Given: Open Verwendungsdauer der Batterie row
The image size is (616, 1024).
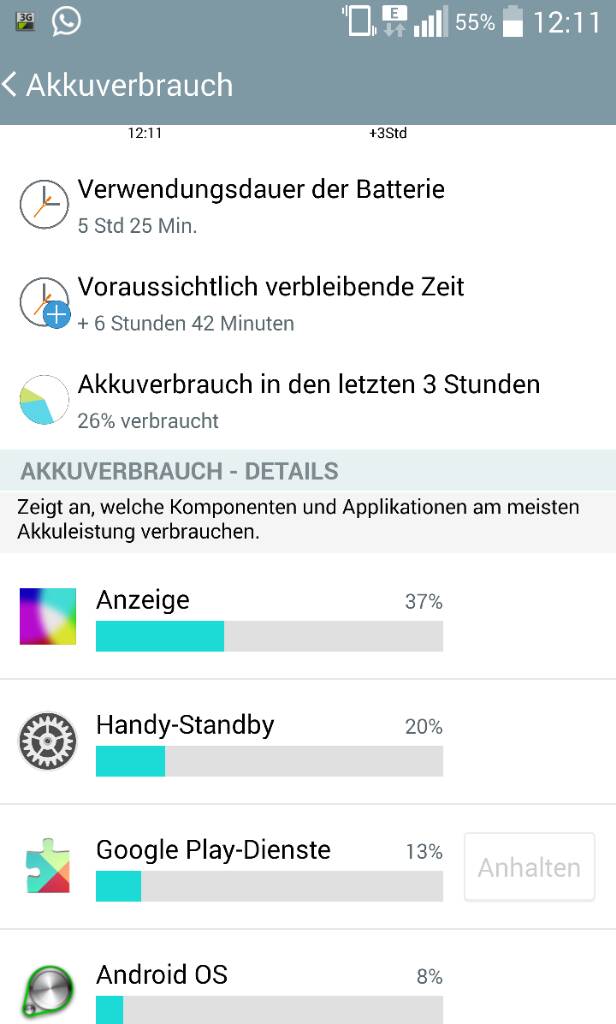Looking at the screenshot, I should coord(308,205).
